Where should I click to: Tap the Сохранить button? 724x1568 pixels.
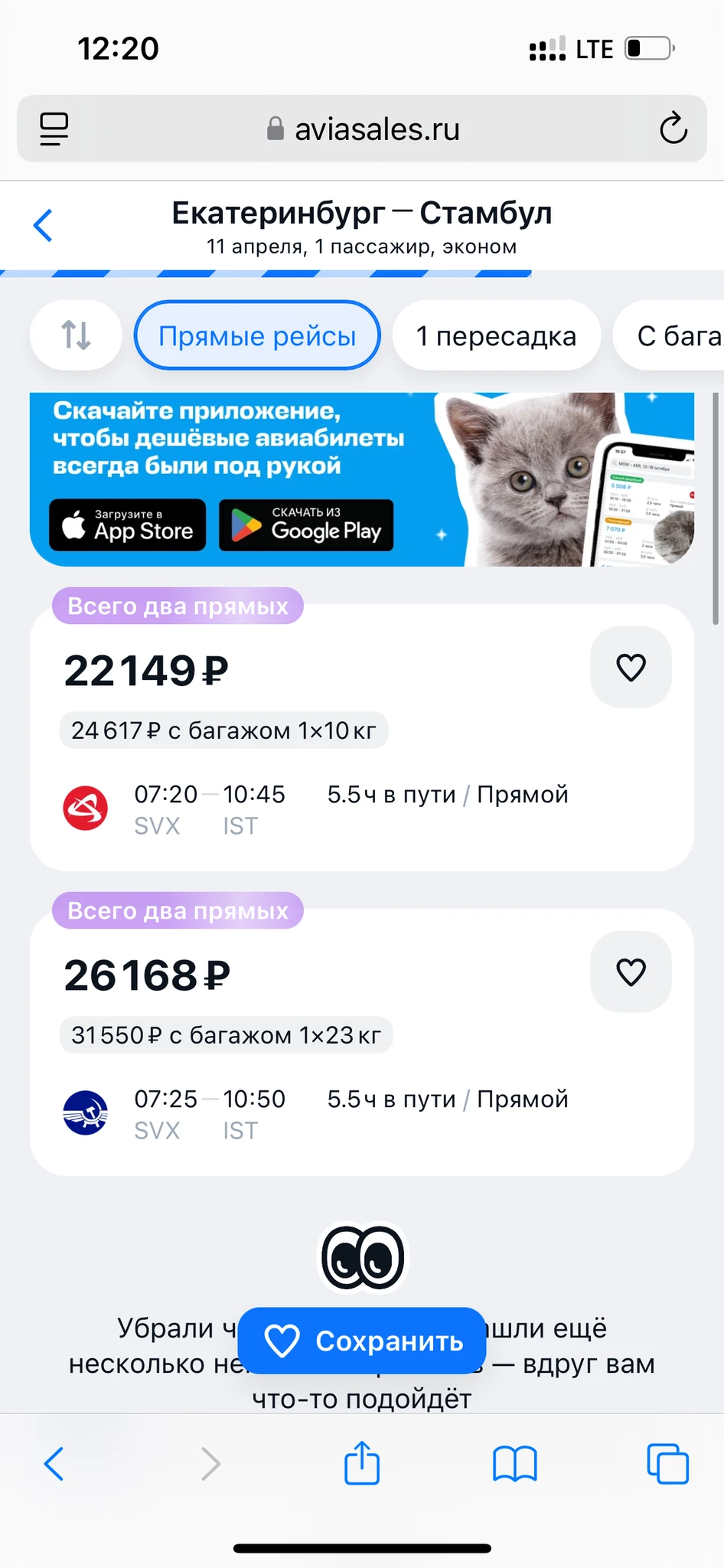(x=362, y=1341)
